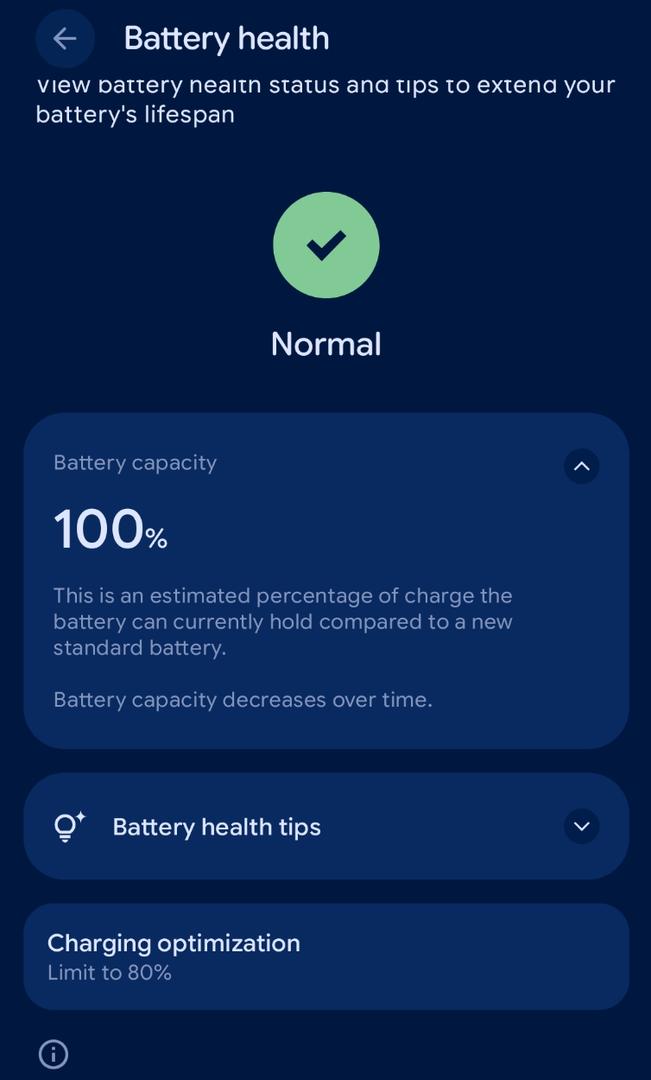651x1080 pixels.
Task: Tap the info icon at bottom
Action: point(54,1054)
